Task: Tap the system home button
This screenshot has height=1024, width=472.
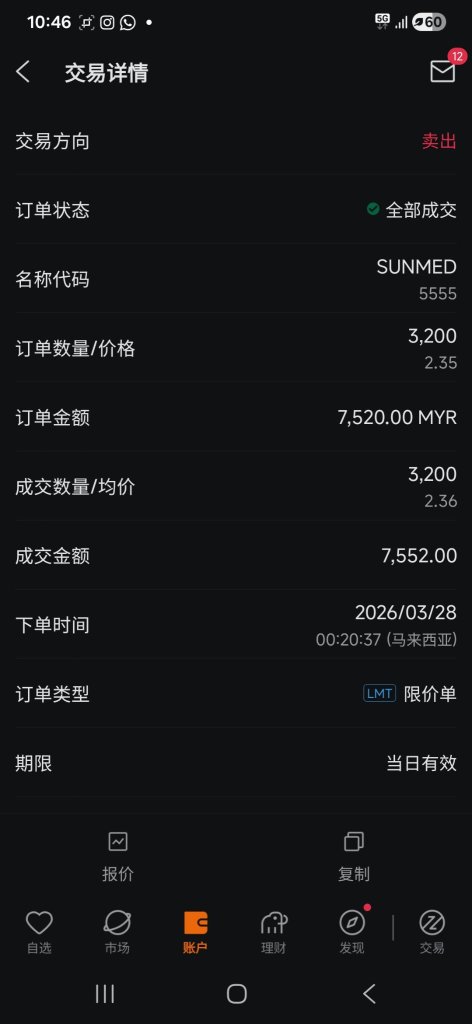Action: (236, 994)
